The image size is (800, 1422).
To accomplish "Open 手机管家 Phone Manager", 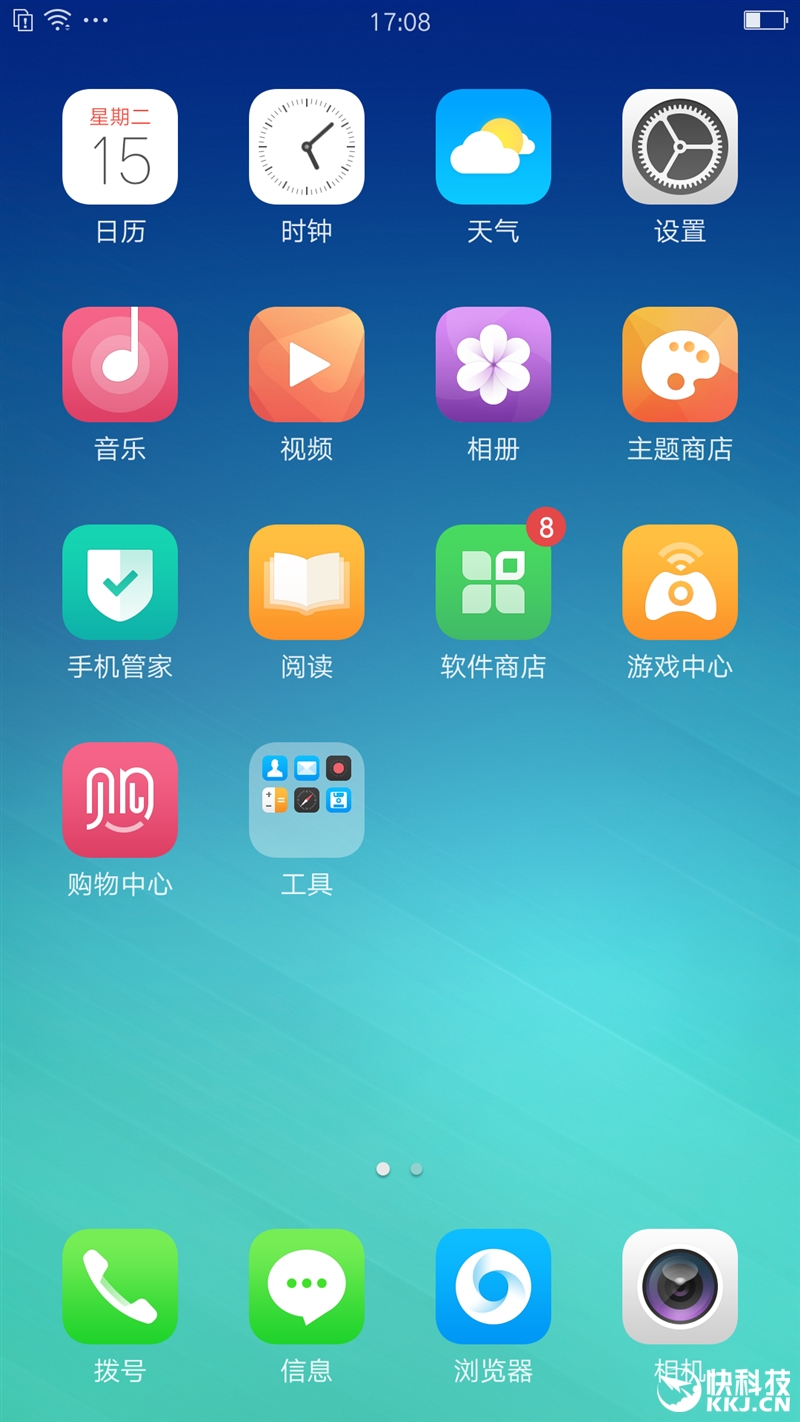I will 120,582.
